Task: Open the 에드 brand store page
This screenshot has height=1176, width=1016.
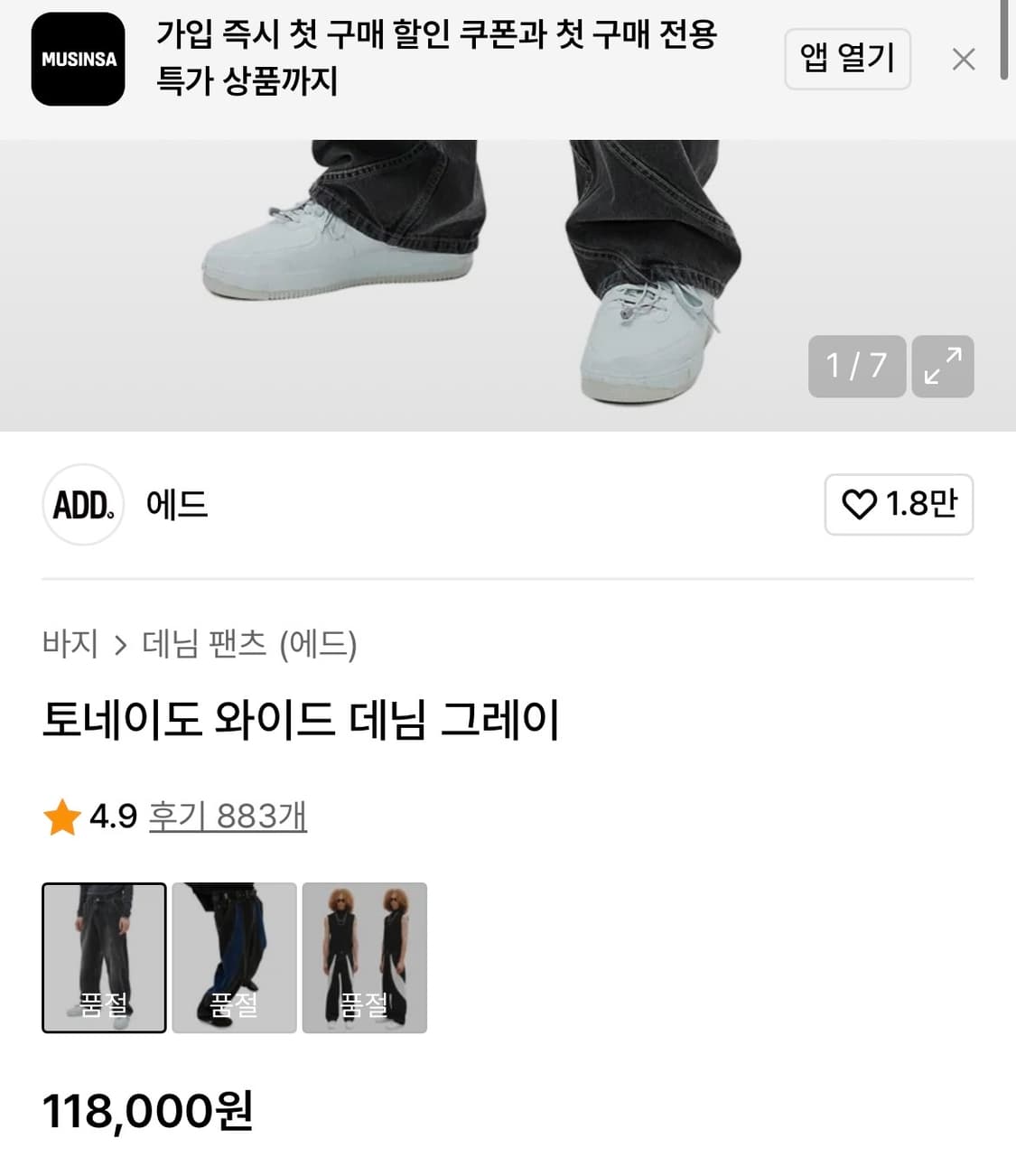Action: (x=178, y=505)
